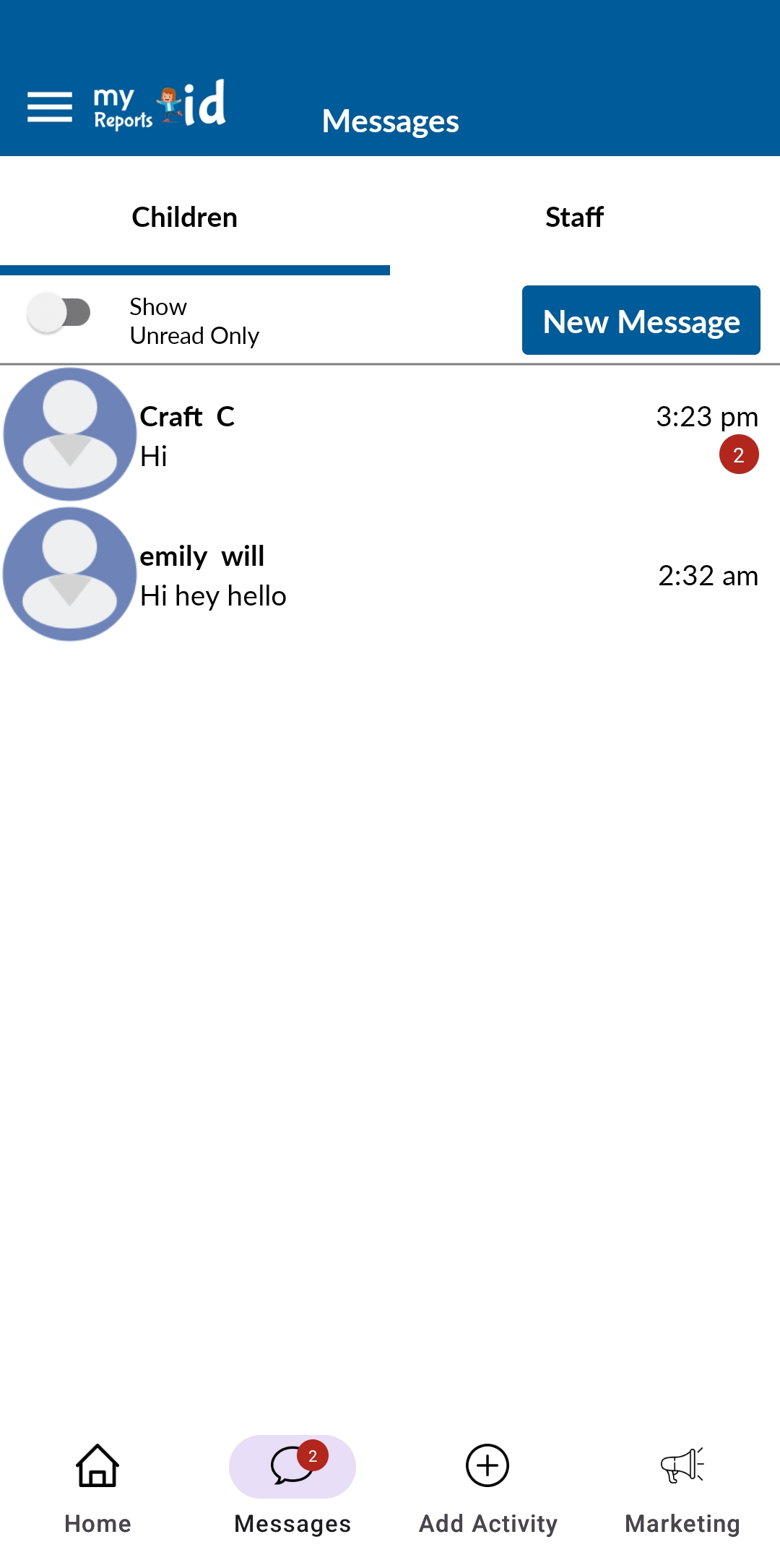Compose a New Message
This screenshot has height=1568, width=780.
coord(641,321)
